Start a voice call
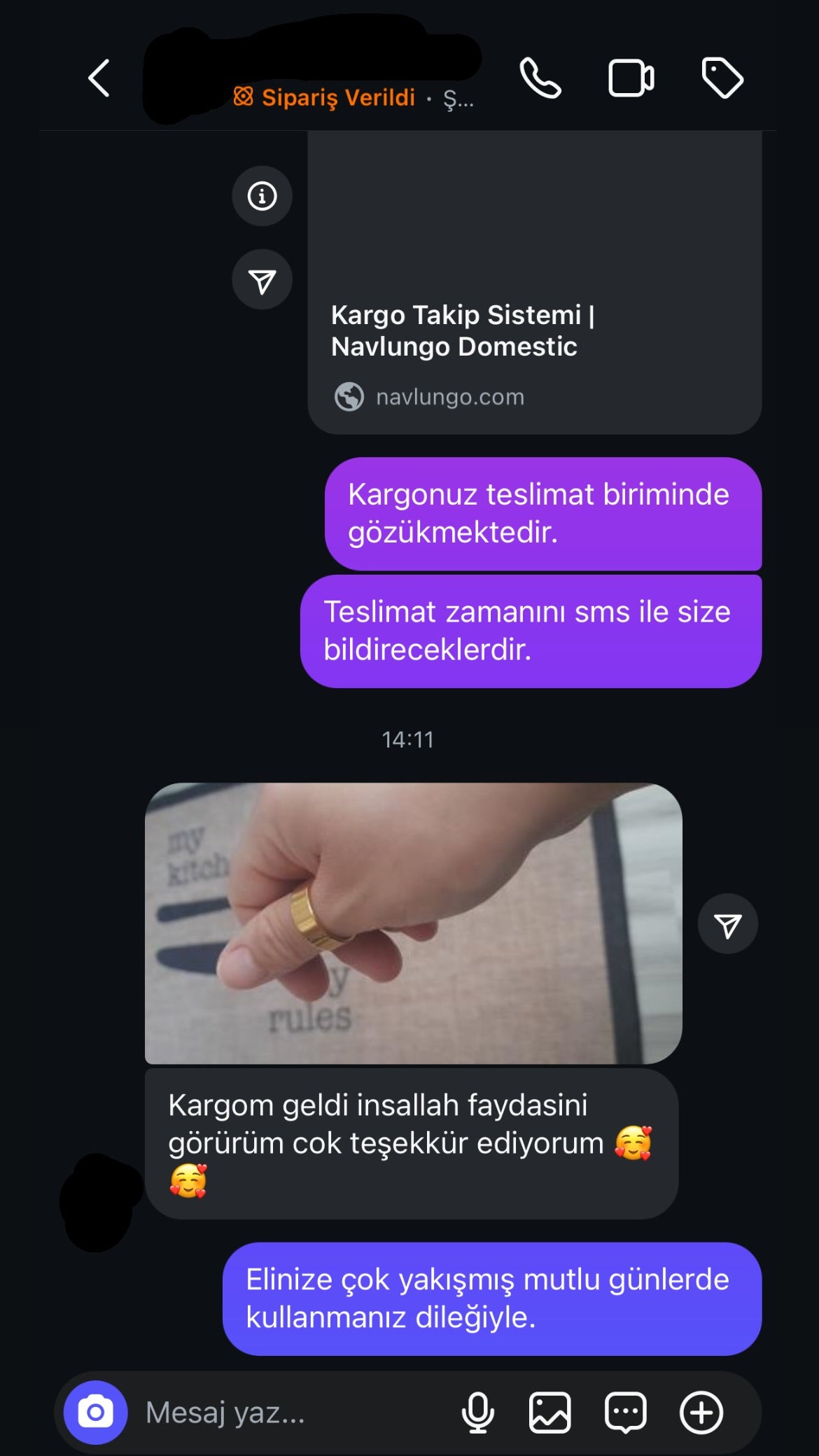The image size is (819, 1456). (x=540, y=78)
